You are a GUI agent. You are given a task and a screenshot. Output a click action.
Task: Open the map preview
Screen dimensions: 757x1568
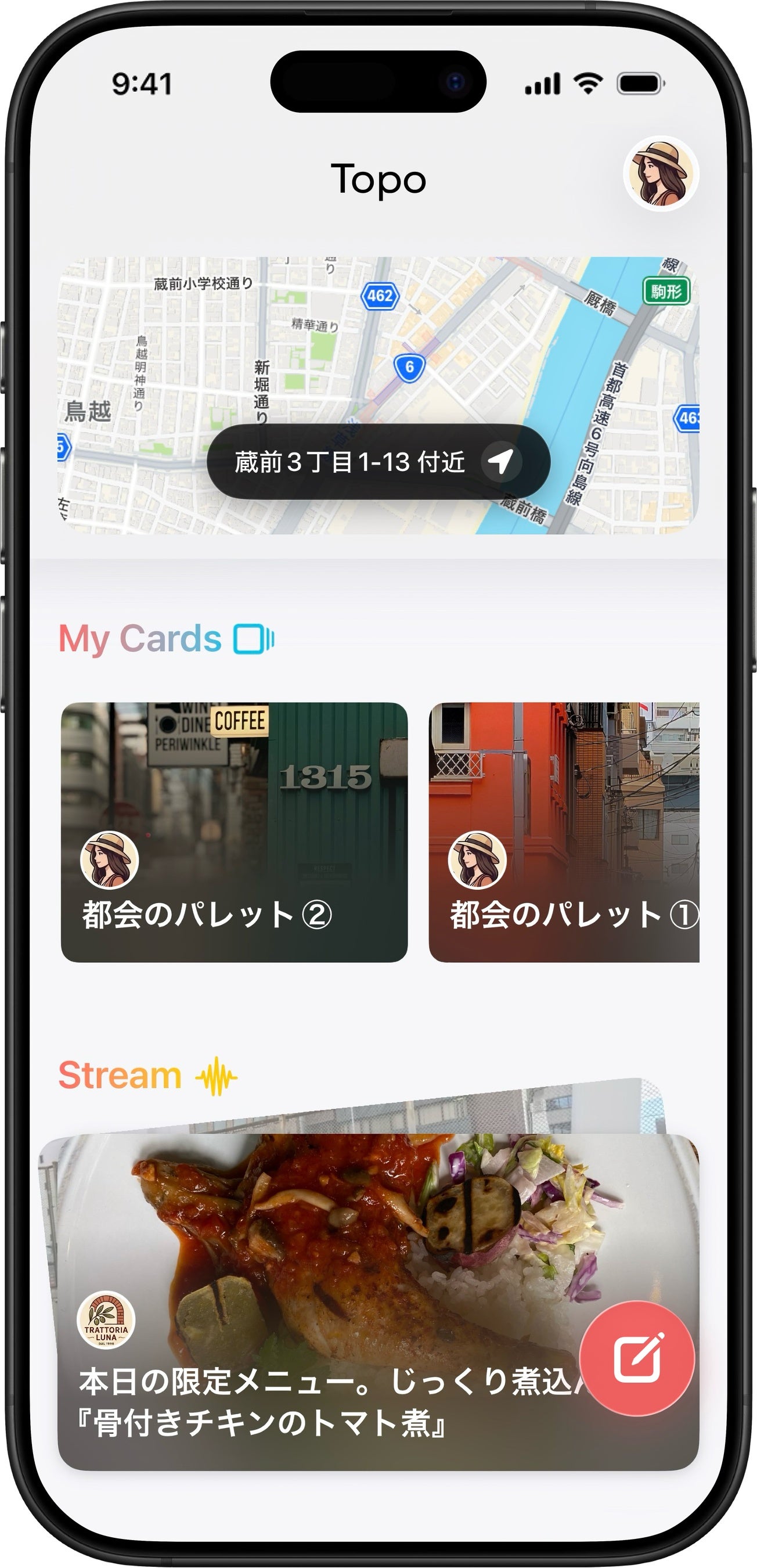pos(377,341)
